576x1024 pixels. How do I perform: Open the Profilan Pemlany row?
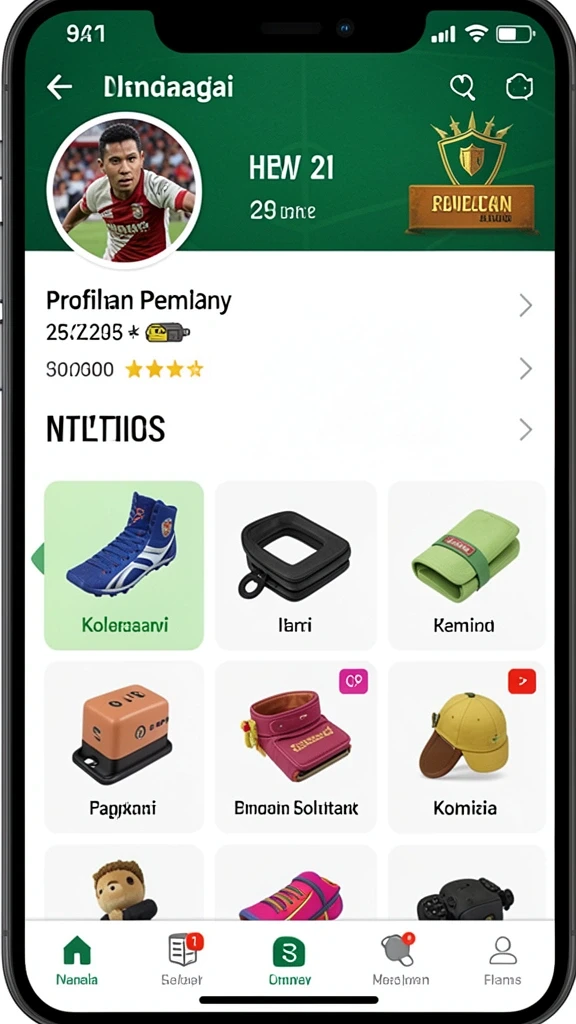(x=289, y=316)
